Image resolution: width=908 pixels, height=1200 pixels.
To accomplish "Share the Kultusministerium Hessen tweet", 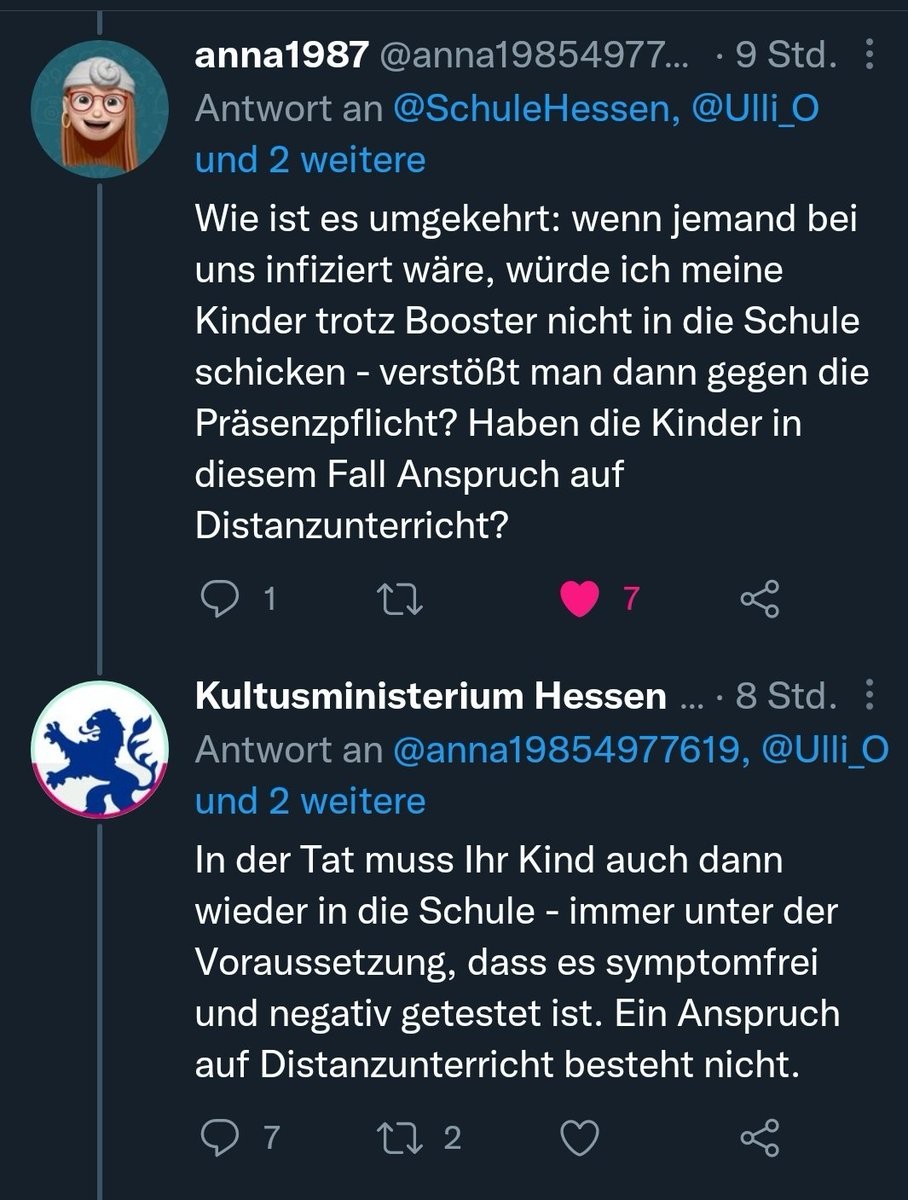I will pyautogui.click(x=758, y=1138).
